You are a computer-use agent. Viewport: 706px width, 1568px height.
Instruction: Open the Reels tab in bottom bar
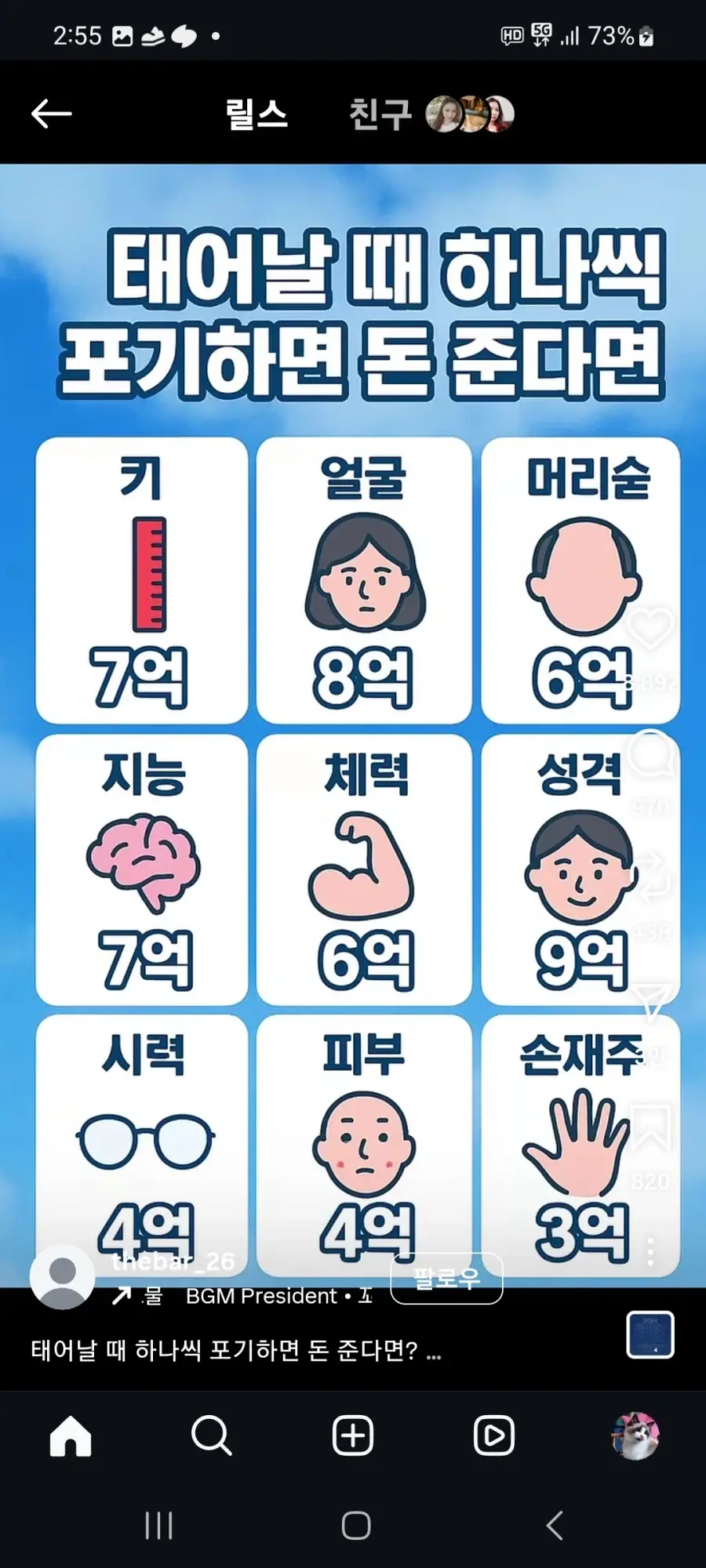[493, 1436]
